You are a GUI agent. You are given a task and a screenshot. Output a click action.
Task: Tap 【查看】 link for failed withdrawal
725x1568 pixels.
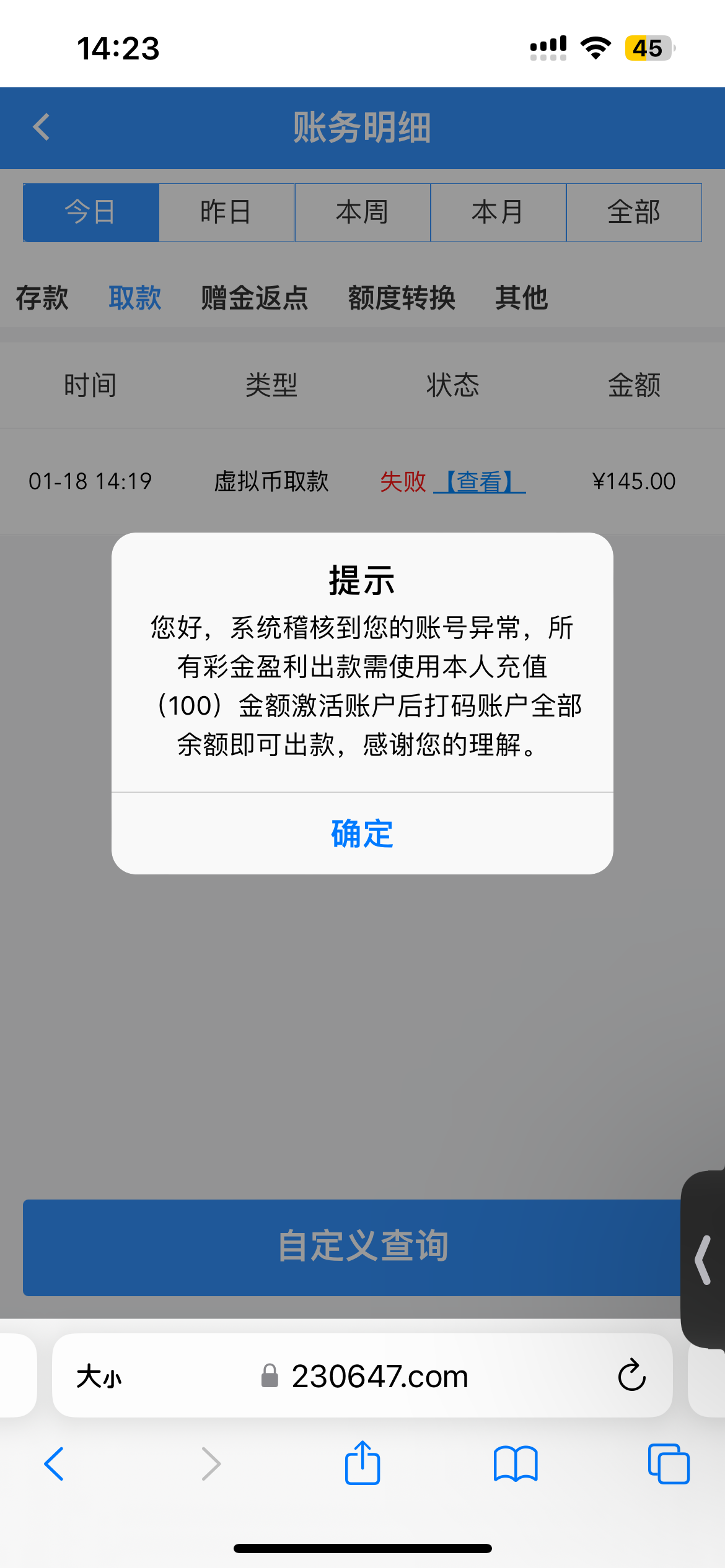(x=480, y=481)
